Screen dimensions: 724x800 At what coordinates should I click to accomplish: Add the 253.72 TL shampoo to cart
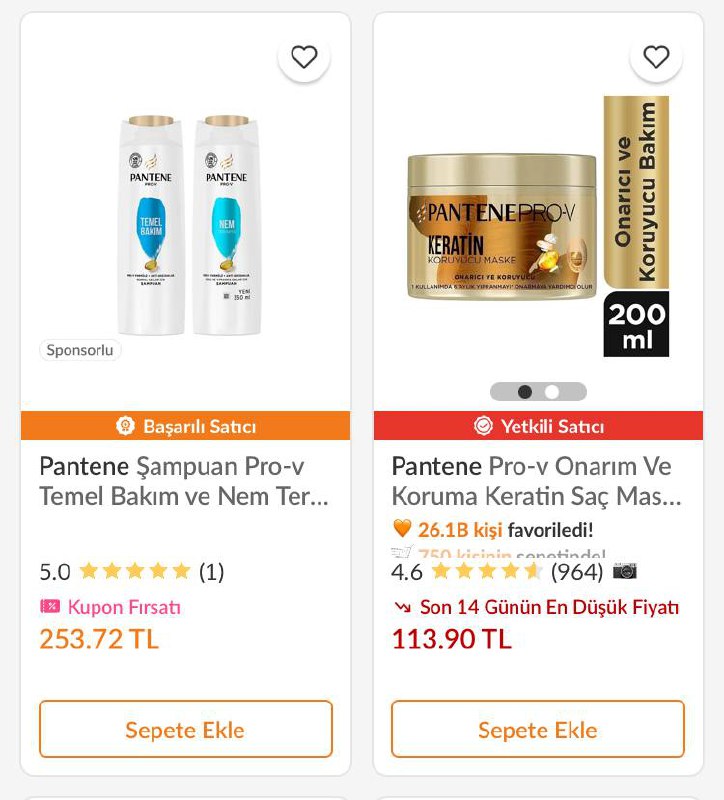coord(186,729)
